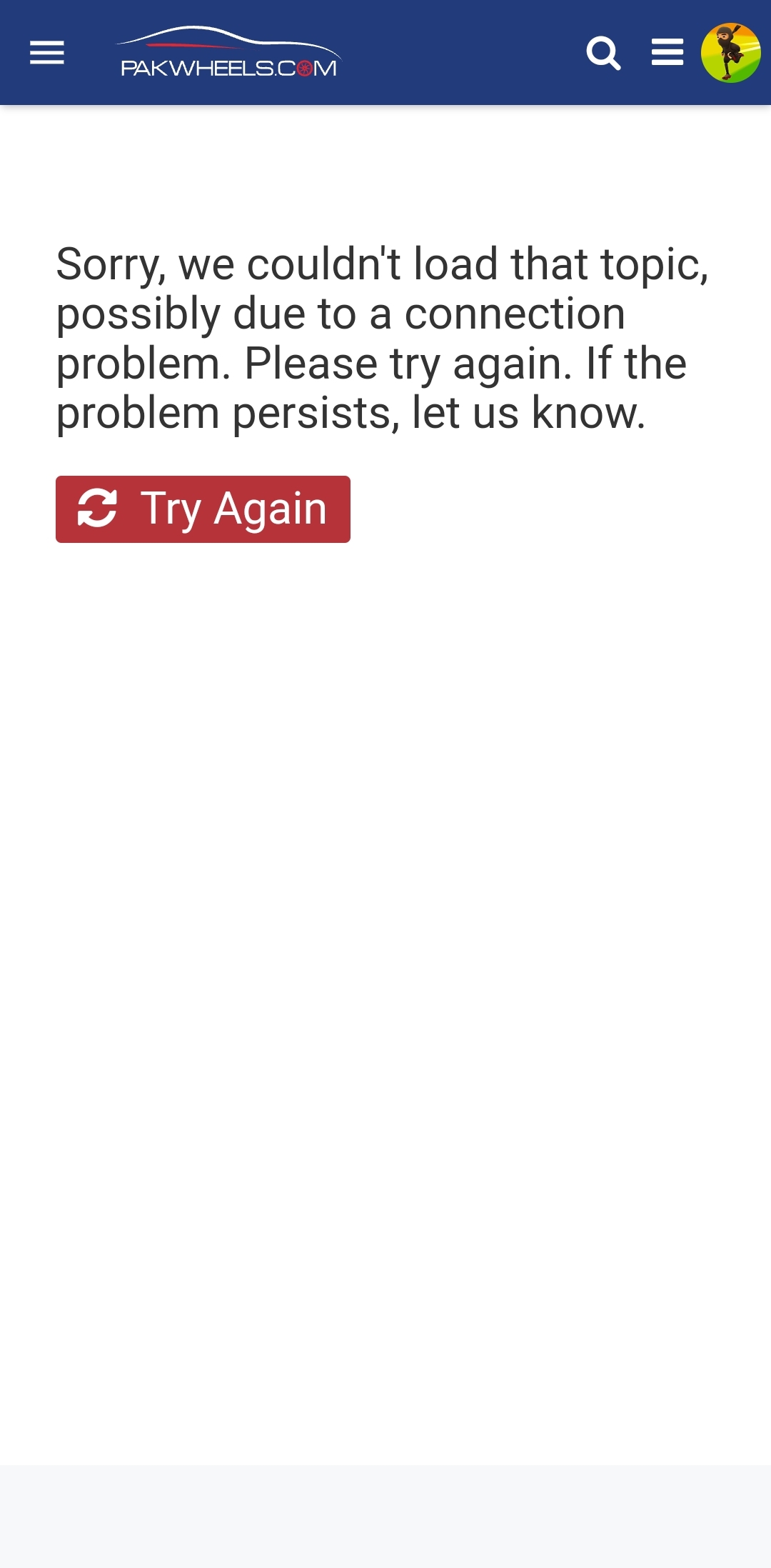Screen dimensions: 771x1568
Task: Open the search icon in header
Action: click(603, 53)
